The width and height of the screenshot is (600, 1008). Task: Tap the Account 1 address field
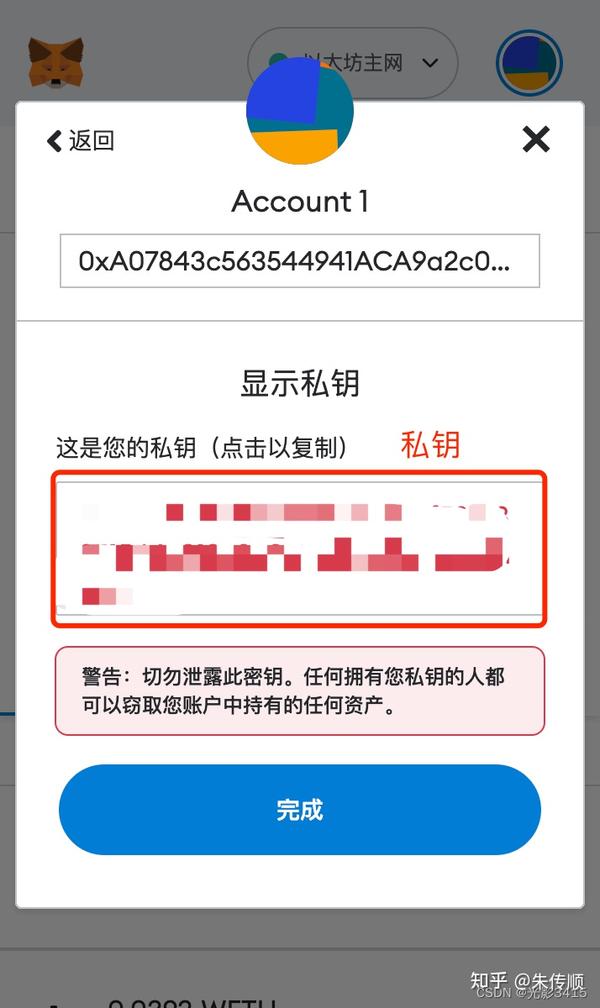tap(300, 261)
